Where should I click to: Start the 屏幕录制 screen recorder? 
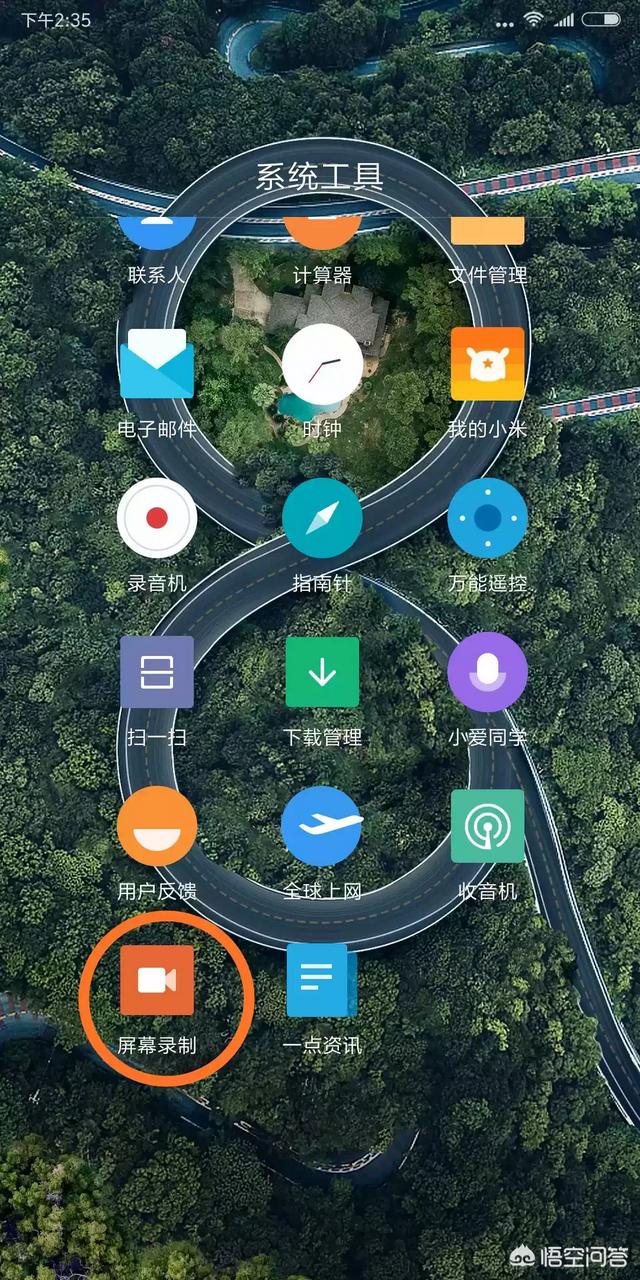(x=157, y=980)
